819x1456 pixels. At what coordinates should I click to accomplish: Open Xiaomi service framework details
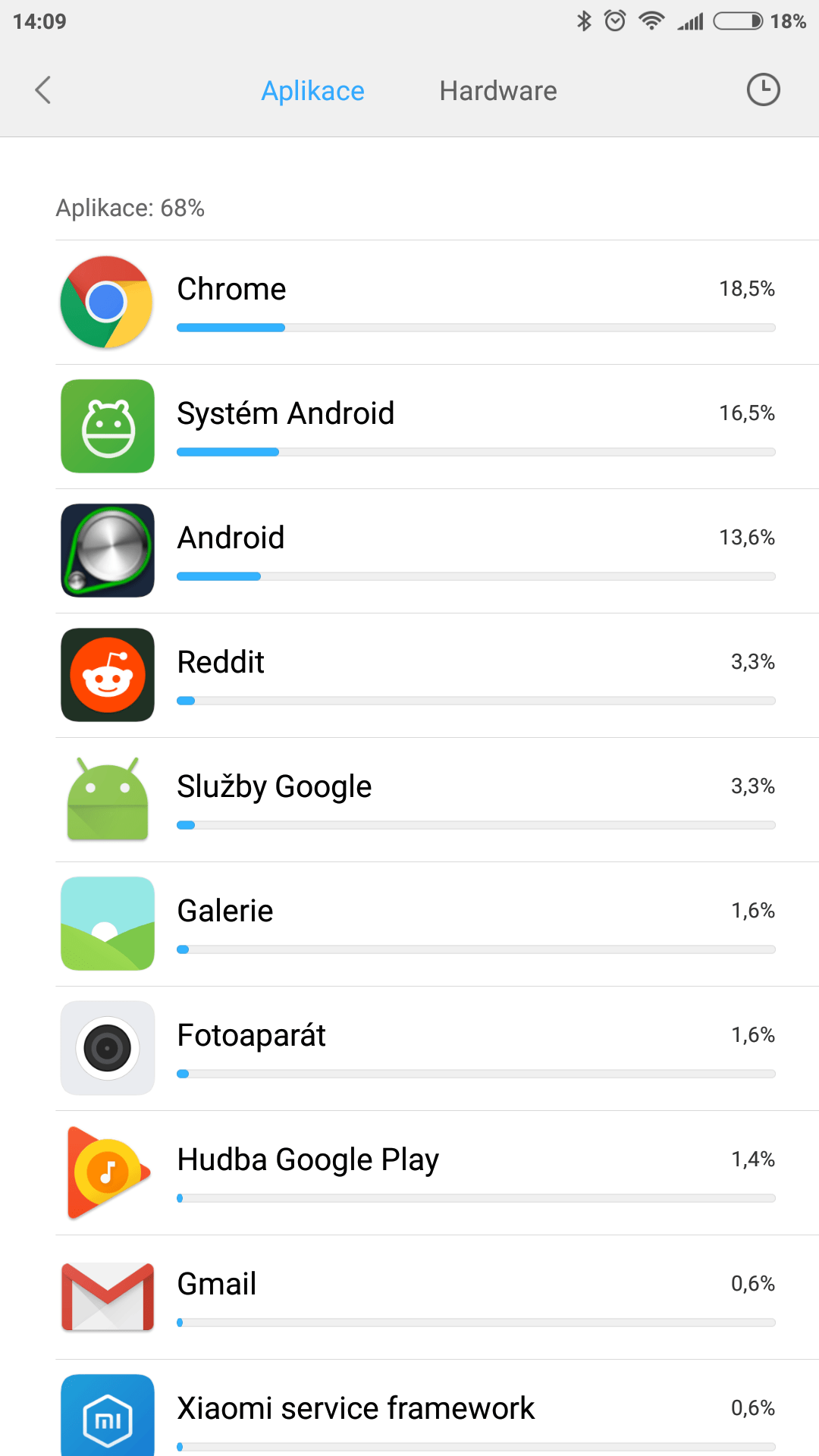tap(437, 1408)
